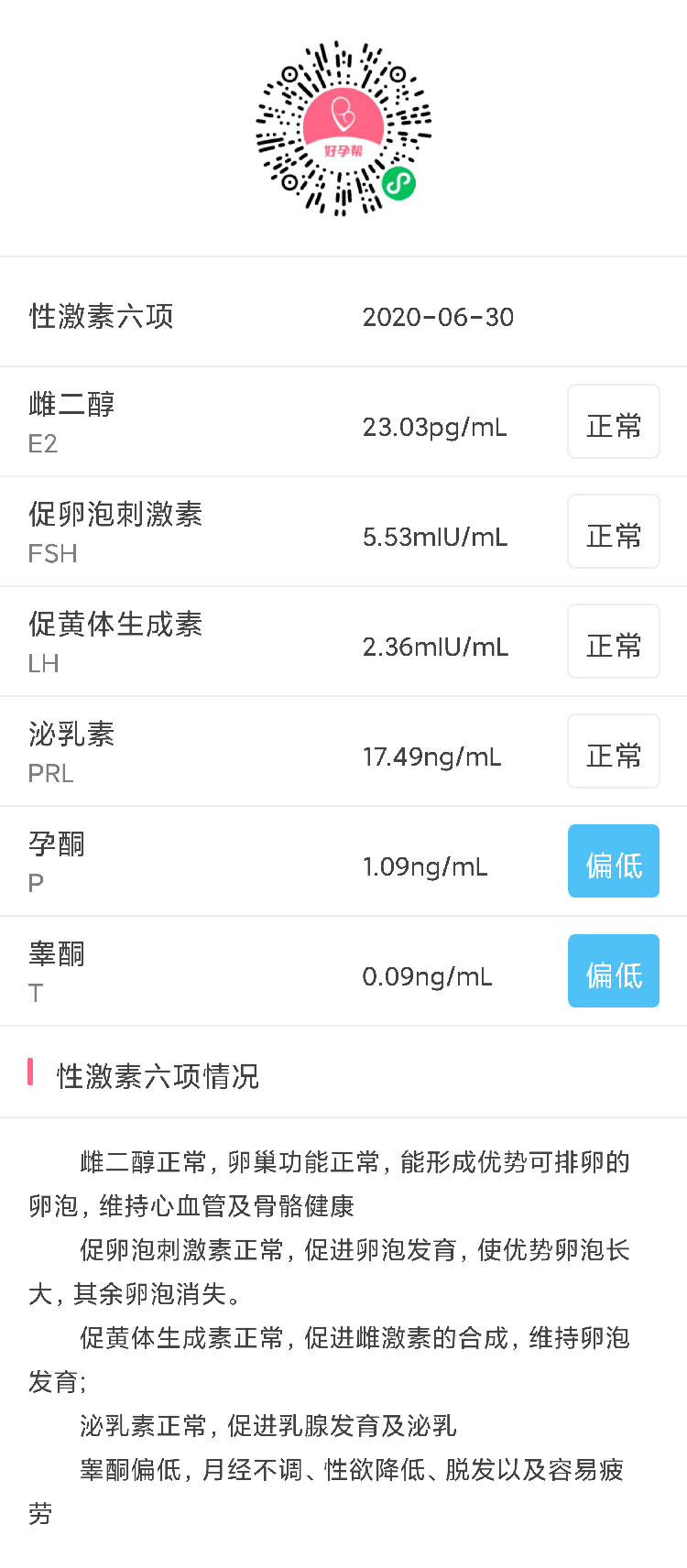687x1568 pixels.
Task: Expand details for the 促黄体生成素 LH row
Action: pyautogui.click(x=343, y=640)
